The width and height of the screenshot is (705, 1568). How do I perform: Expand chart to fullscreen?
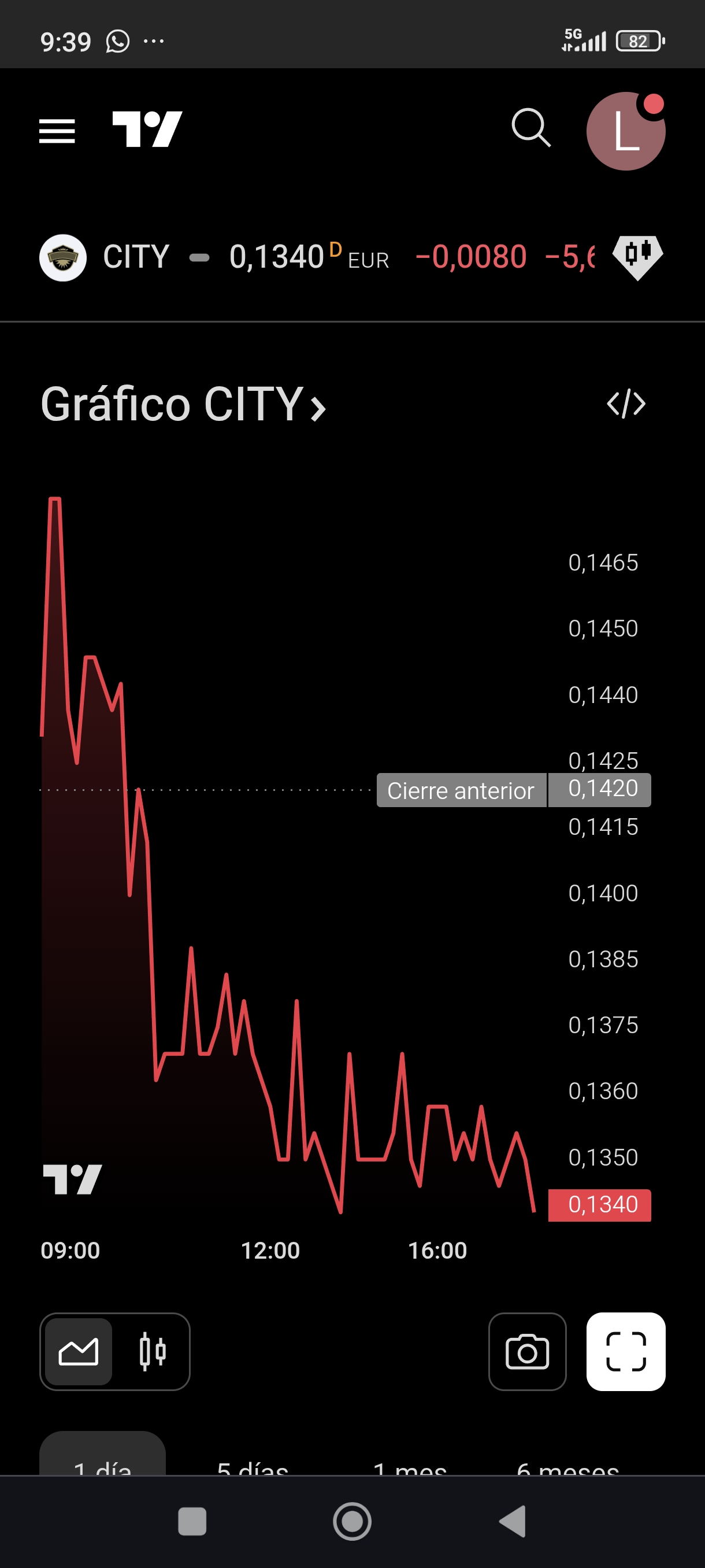[625, 1352]
